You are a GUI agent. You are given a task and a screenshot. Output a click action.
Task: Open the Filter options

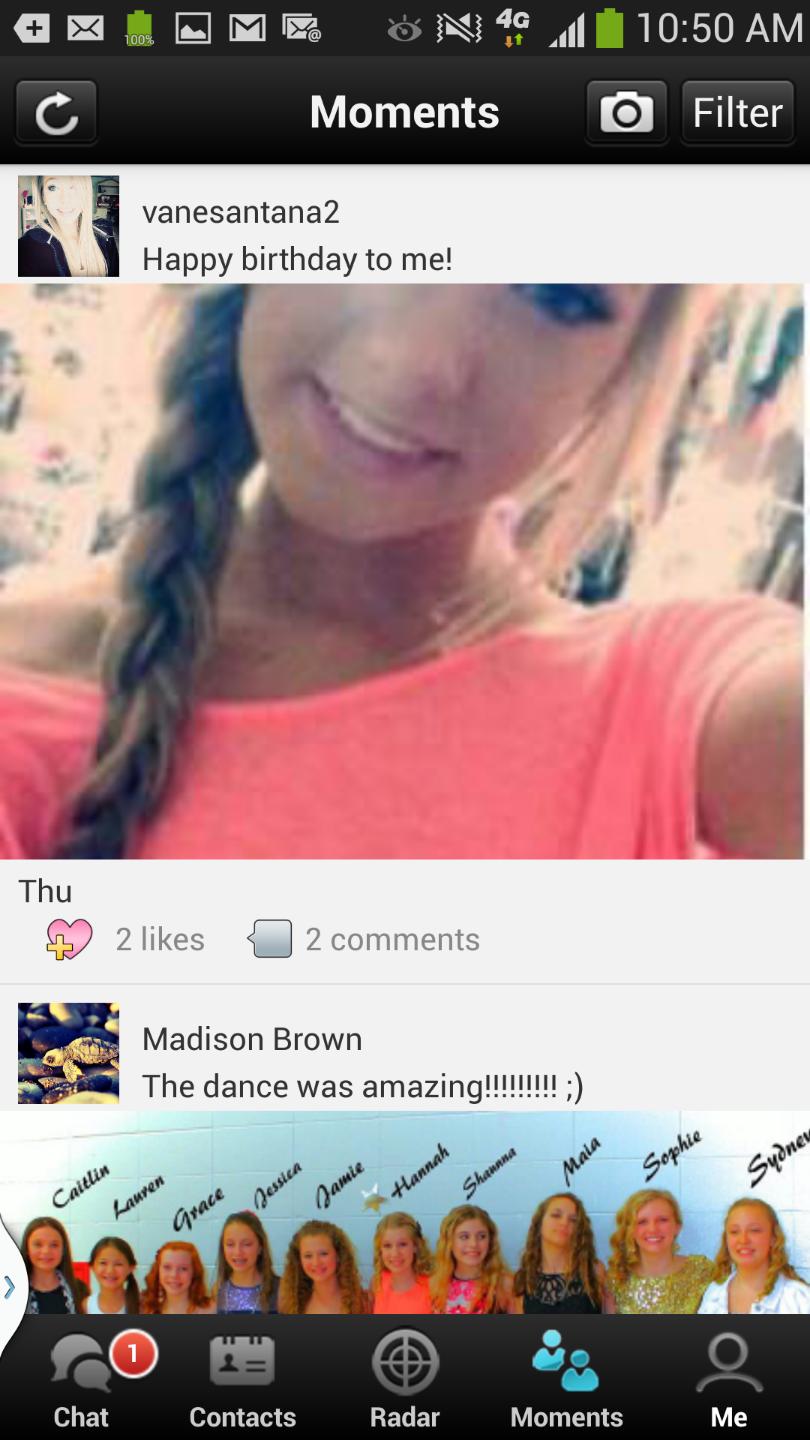[738, 113]
